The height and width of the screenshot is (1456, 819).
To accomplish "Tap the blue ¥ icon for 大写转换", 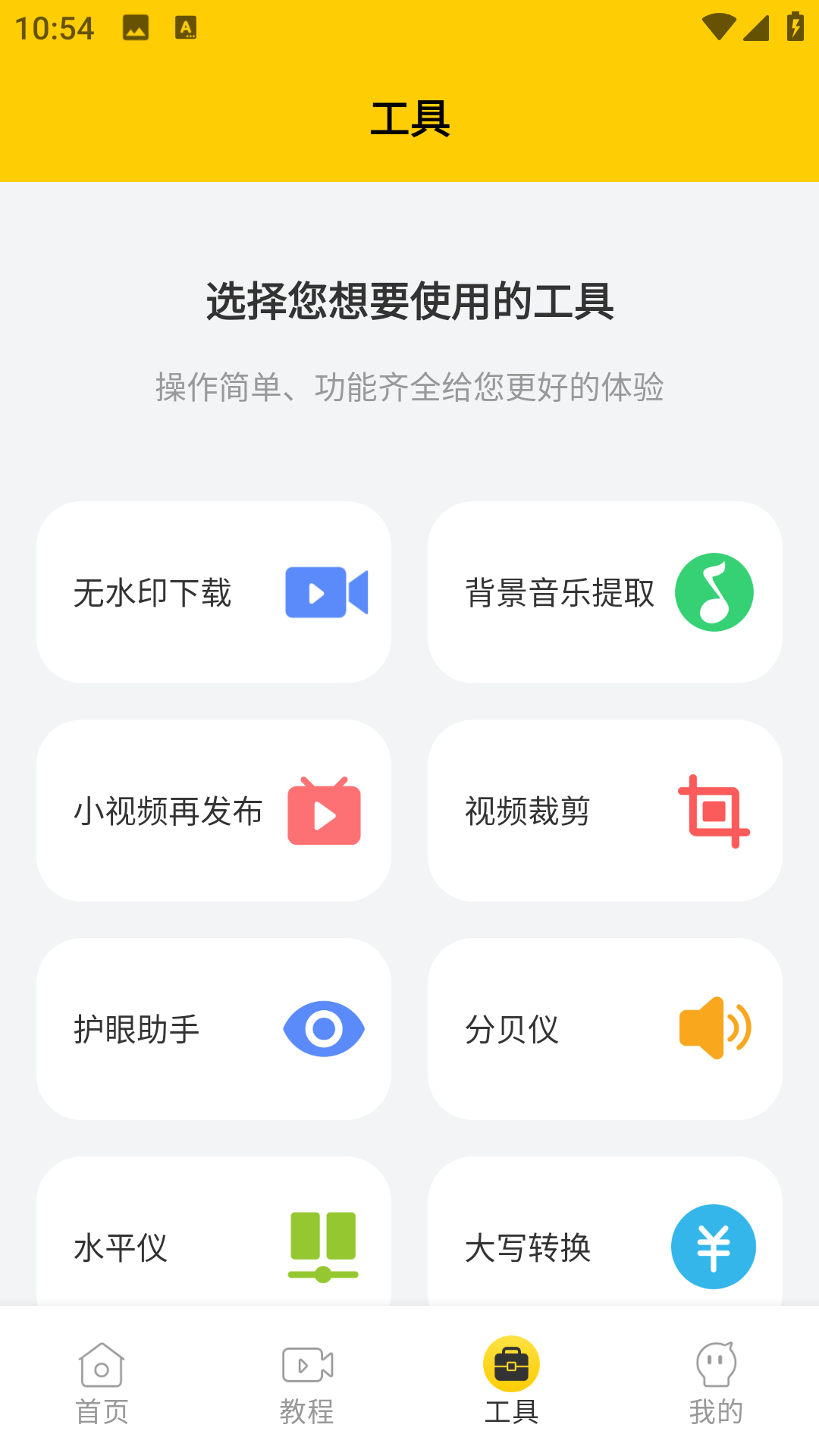I will pos(713,1246).
